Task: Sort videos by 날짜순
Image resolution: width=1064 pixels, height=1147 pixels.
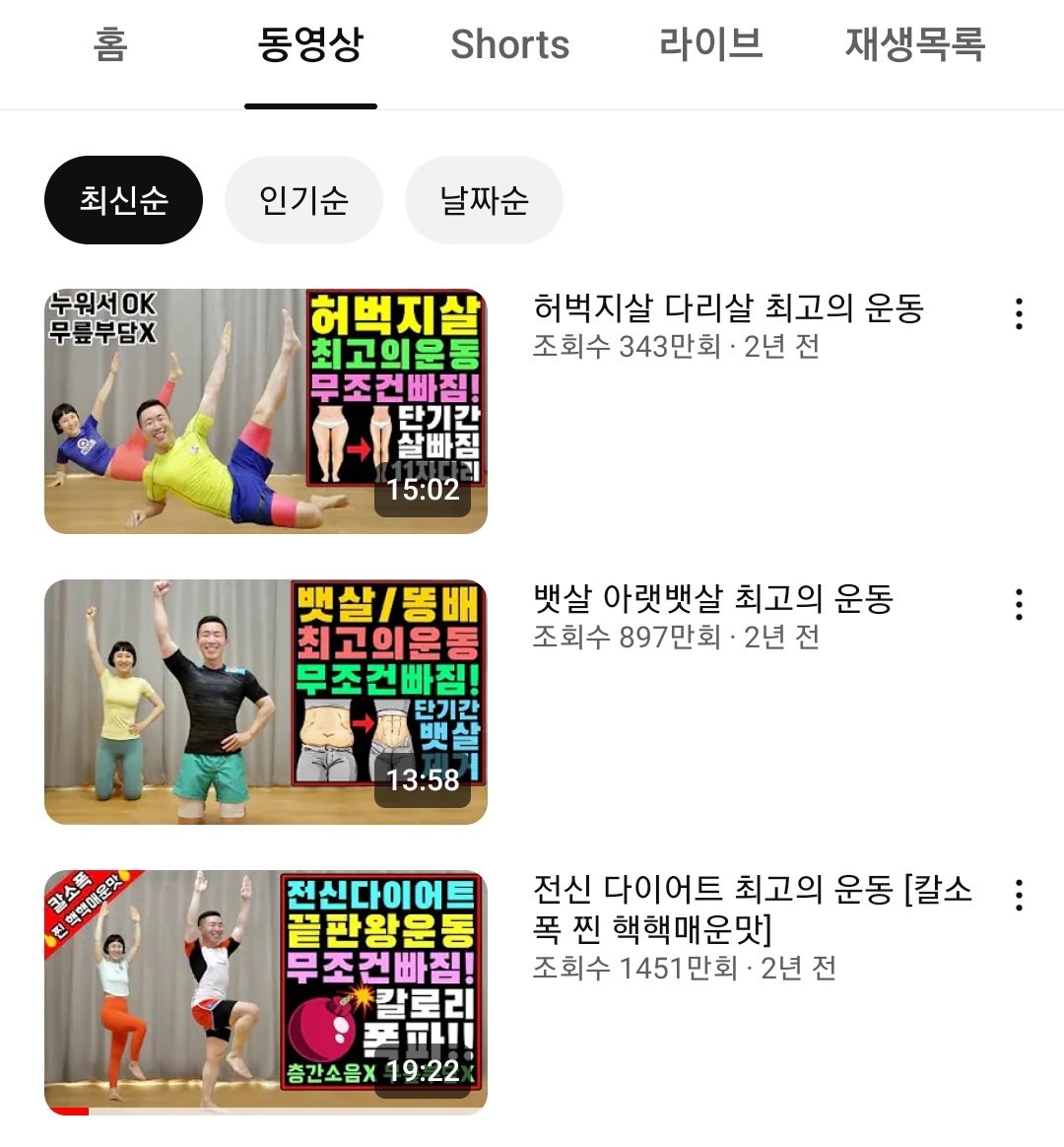Action: pyautogui.click(x=484, y=200)
